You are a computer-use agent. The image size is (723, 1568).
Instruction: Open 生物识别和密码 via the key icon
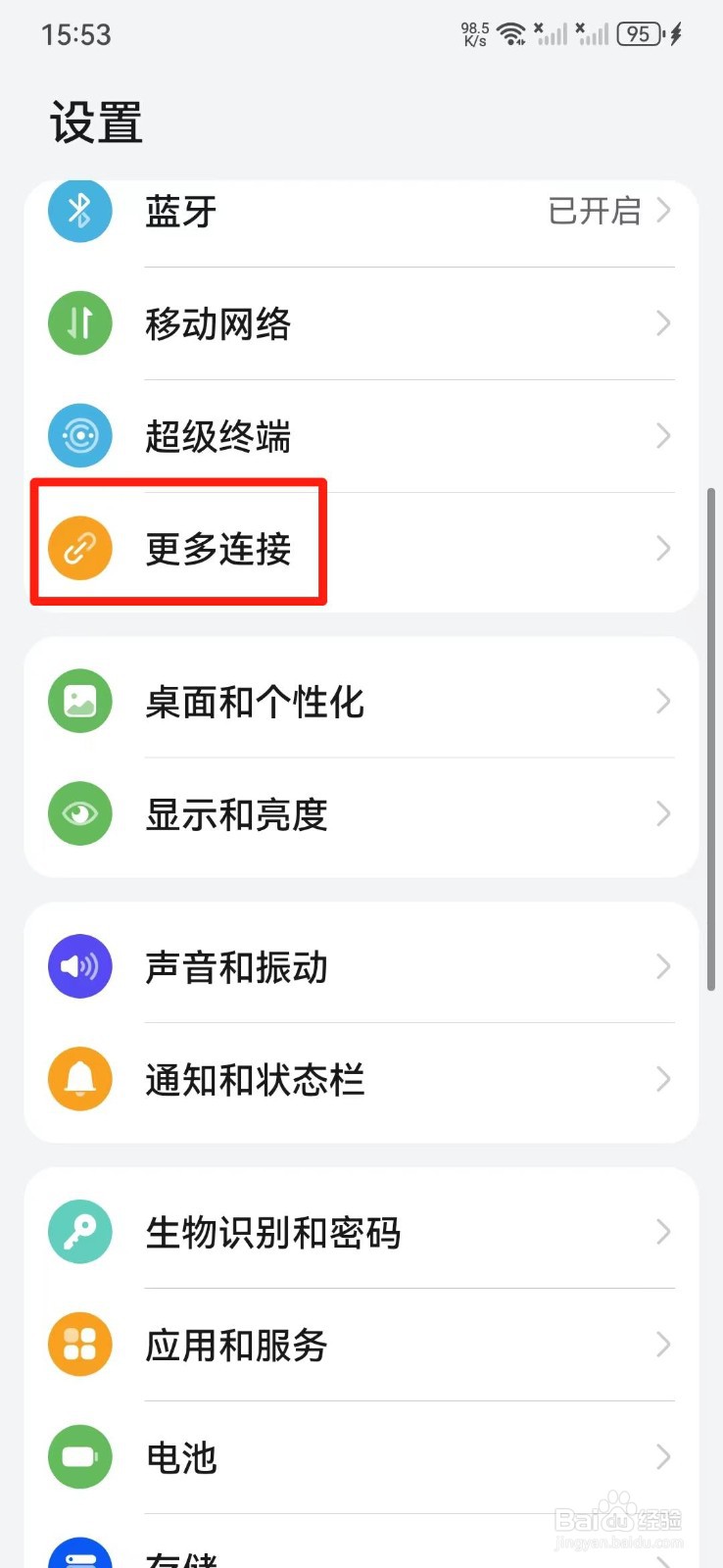(79, 1232)
